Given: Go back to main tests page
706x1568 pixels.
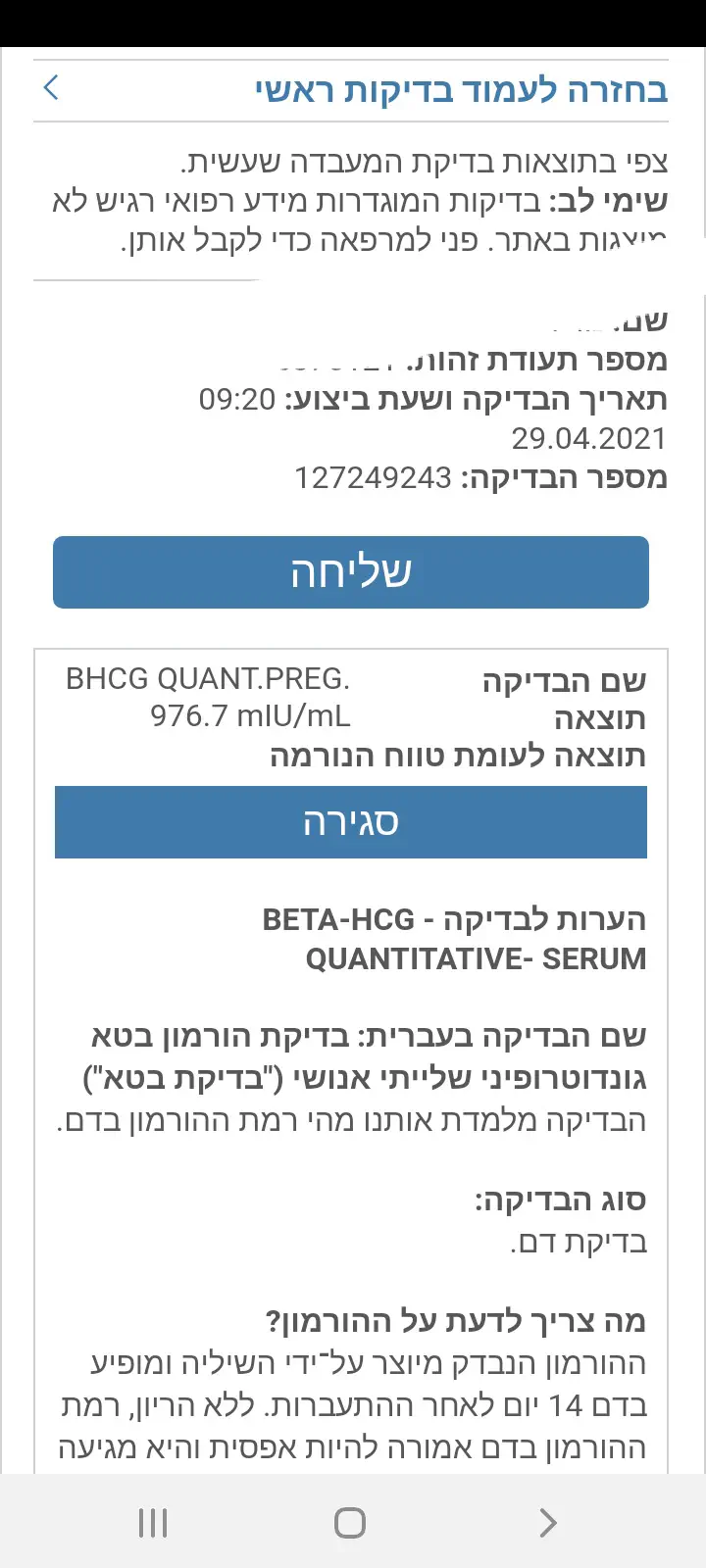Looking at the screenshot, I should click(x=461, y=90).
